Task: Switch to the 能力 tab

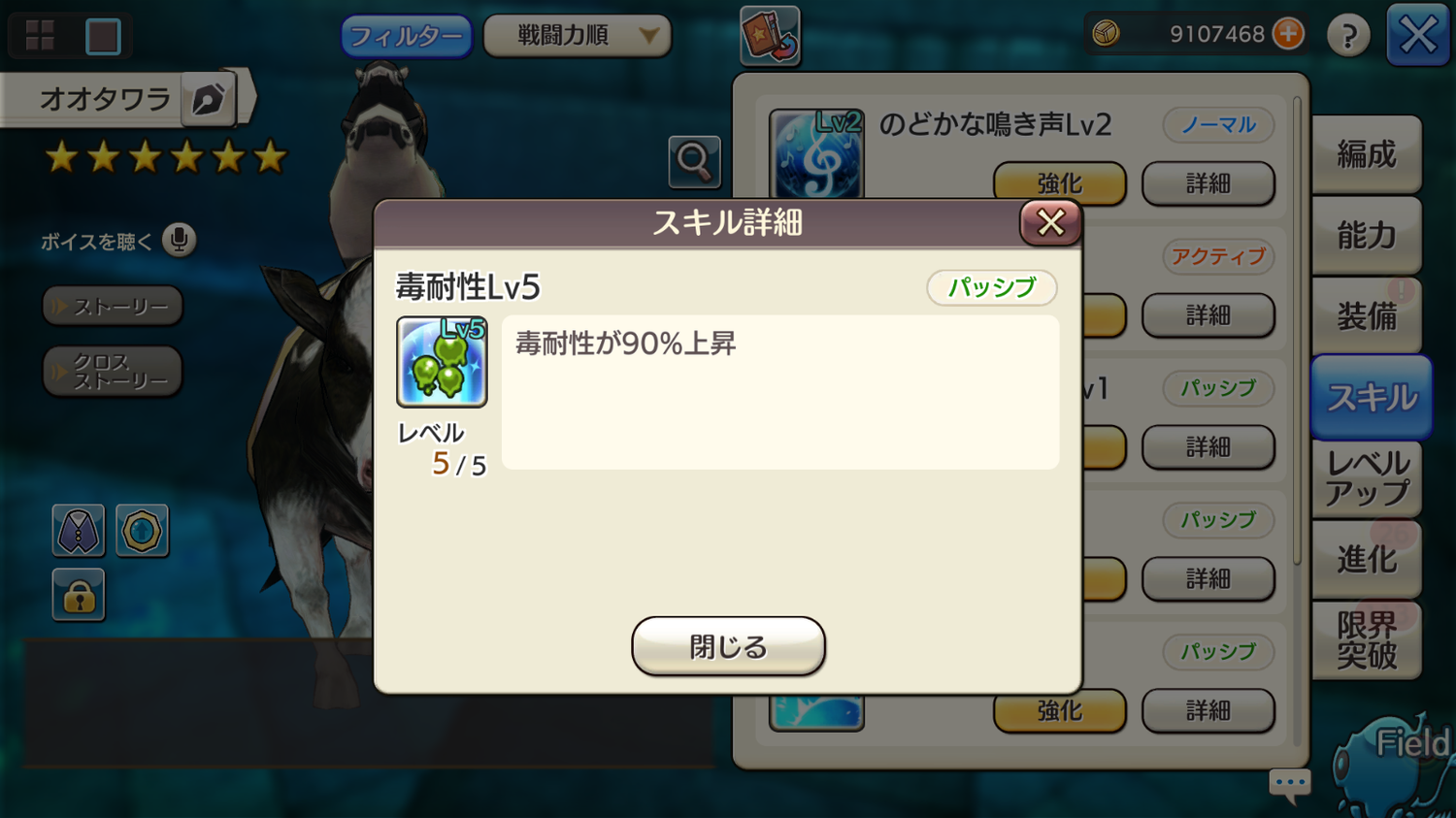Action: click(1366, 235)
